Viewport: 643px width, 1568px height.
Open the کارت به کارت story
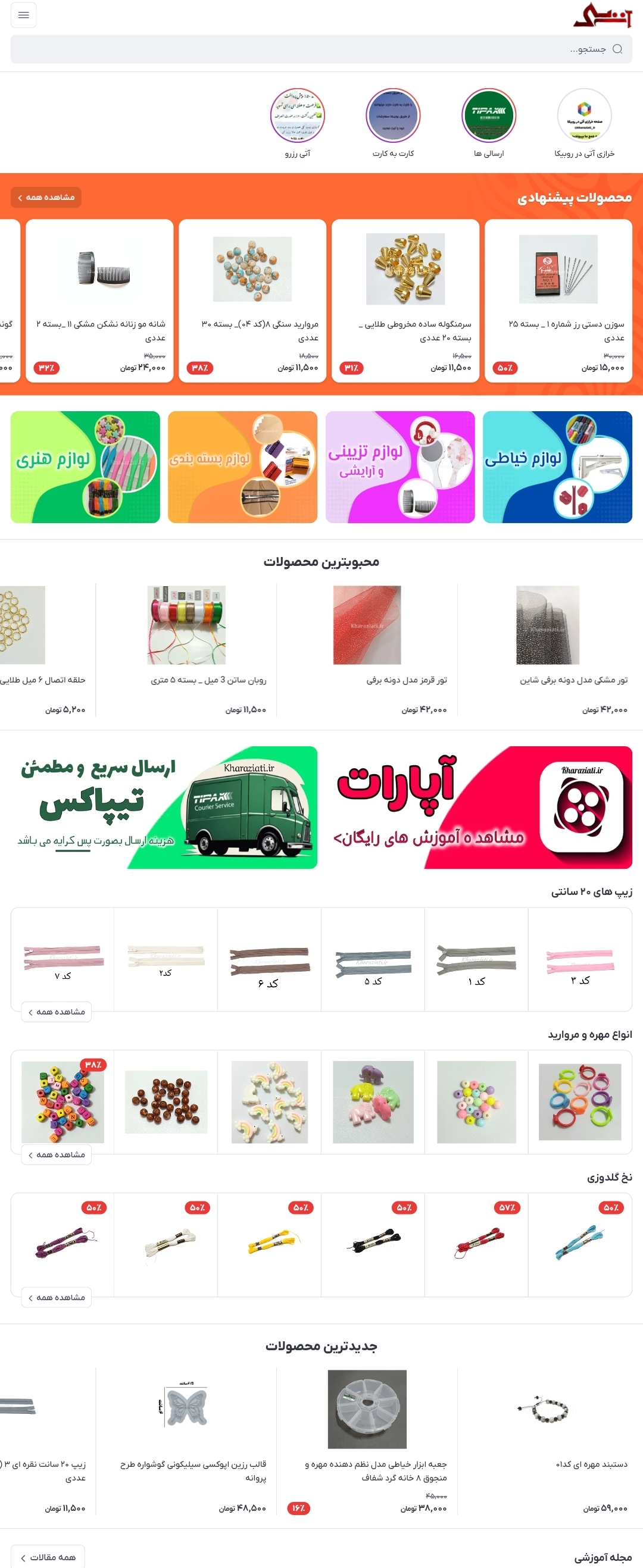(x=393, y=115)
